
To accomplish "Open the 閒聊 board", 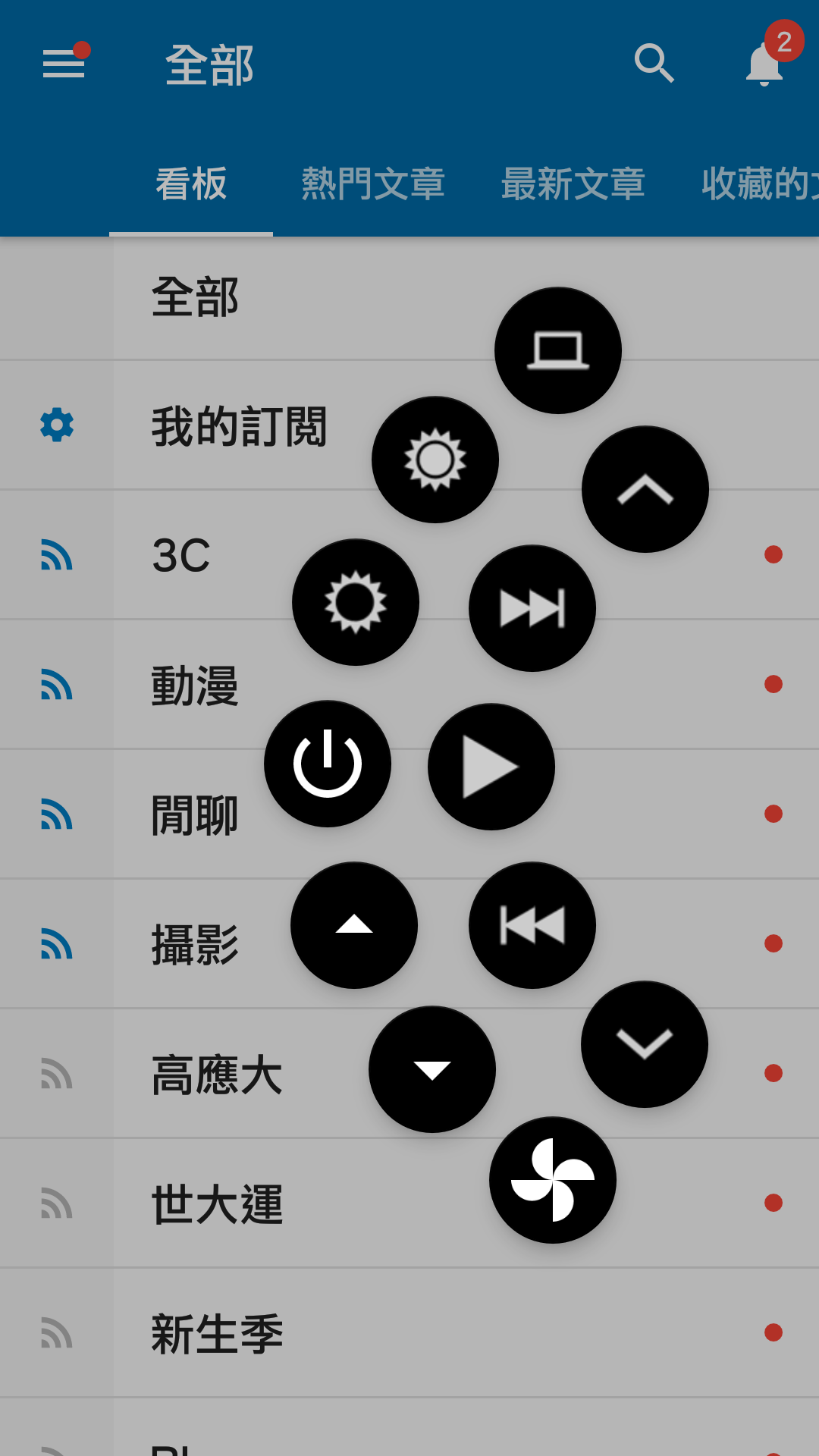I will click(193, 816).
